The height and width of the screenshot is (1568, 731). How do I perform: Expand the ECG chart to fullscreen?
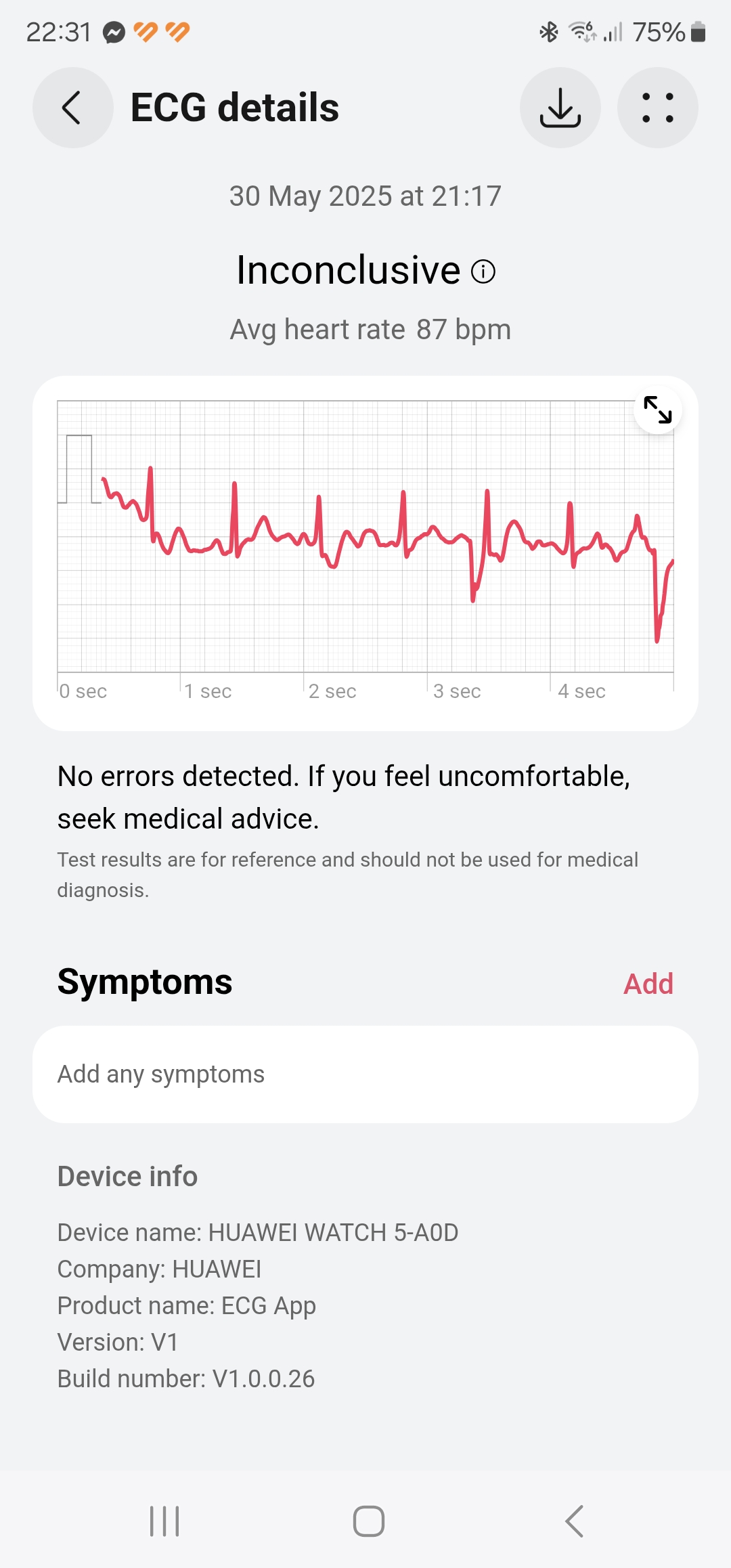coord(657,410)
